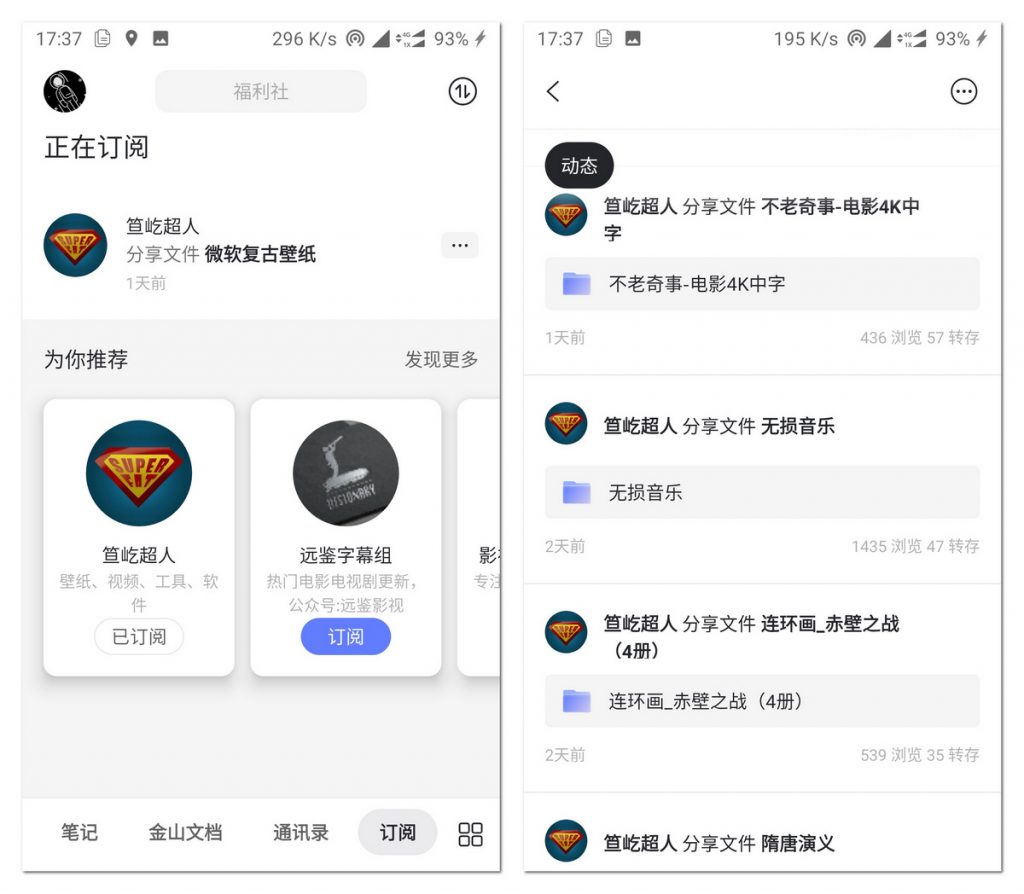
Task: Open the circled three-dot menu on the 动态 page
Action: (963, 92)
